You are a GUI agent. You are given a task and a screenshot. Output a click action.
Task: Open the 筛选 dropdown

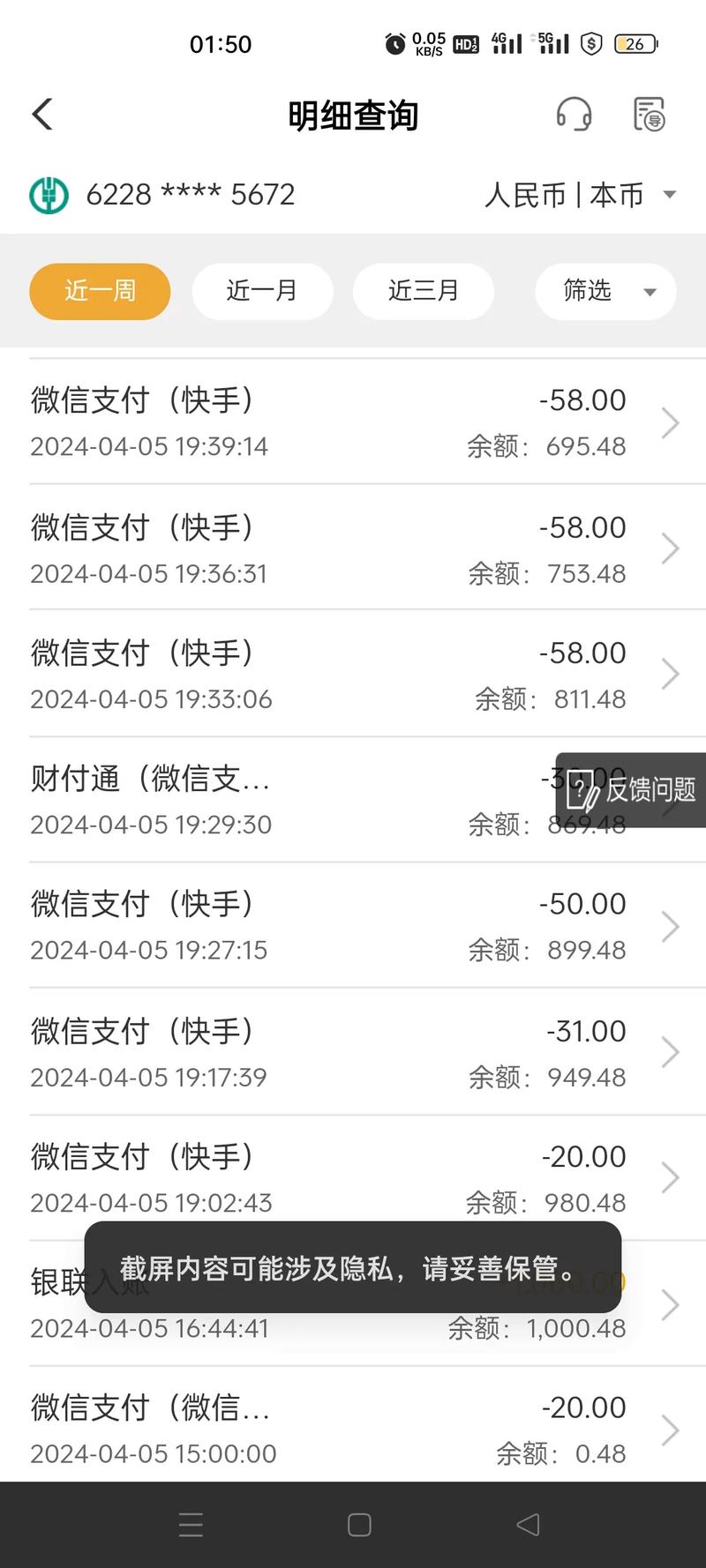click(x=605, y=291)
